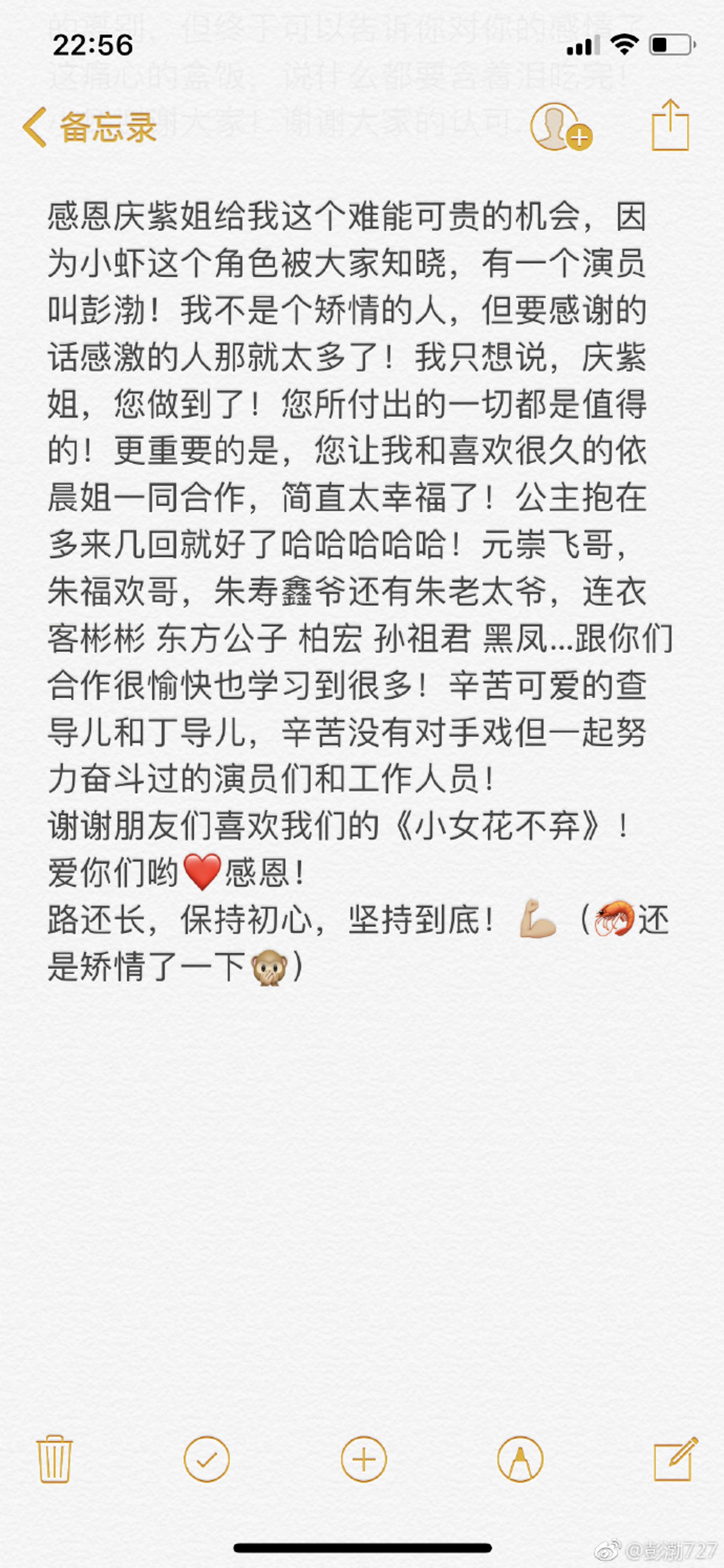Delete this note with trash icon

pos(55,1459)
